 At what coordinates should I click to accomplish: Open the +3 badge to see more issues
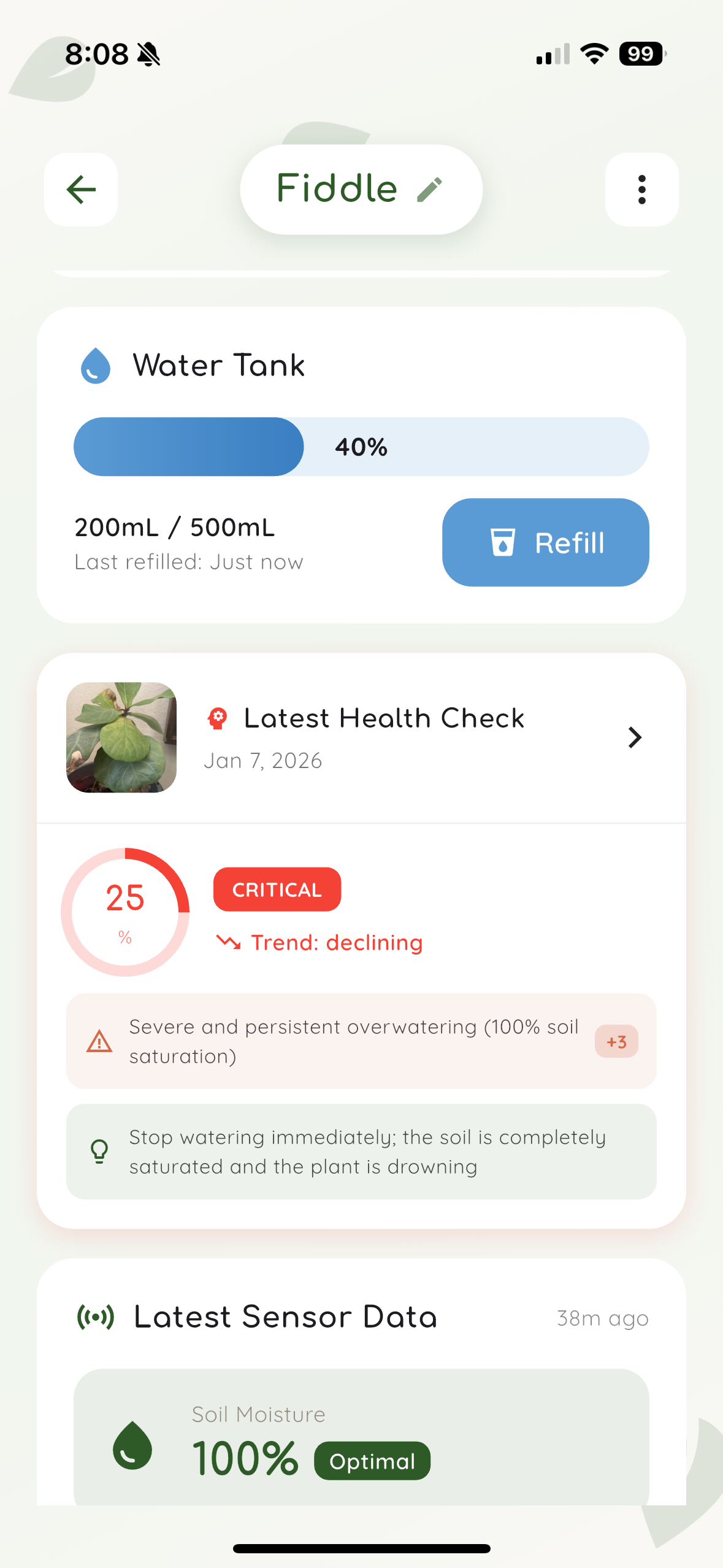tap(616, 1041)
